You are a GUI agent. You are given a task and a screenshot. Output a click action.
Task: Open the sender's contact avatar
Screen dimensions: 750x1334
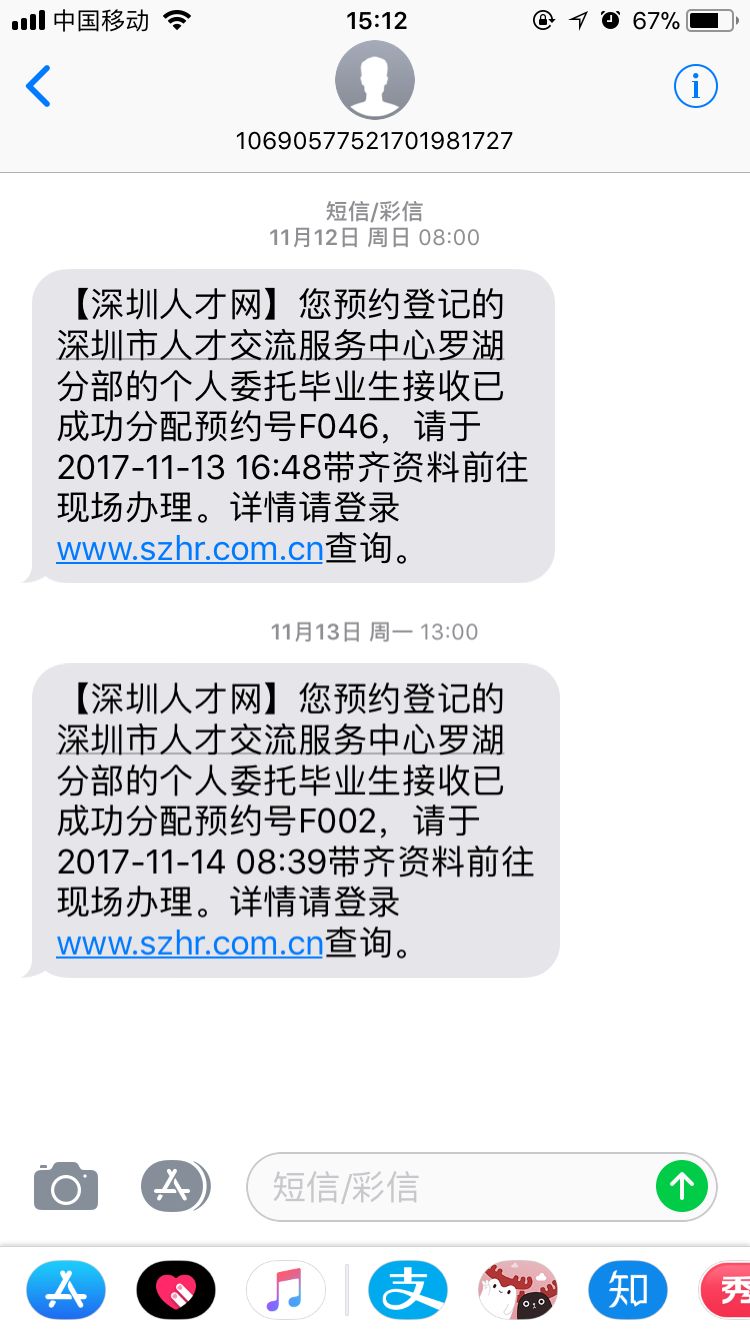tap(374, 81)
